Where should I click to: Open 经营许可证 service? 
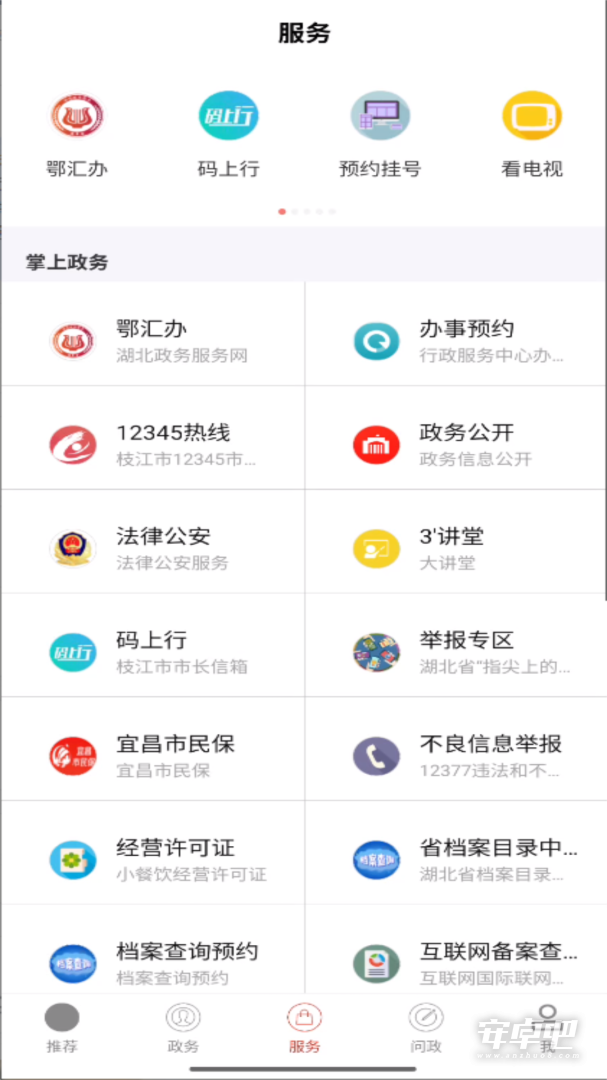[x=153, y=853]
